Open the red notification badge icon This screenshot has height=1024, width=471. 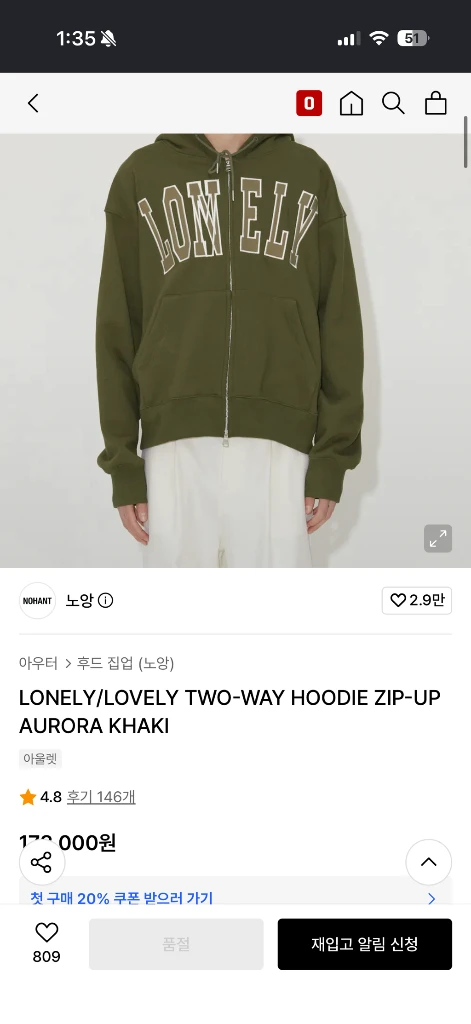(x=309, y=103)
